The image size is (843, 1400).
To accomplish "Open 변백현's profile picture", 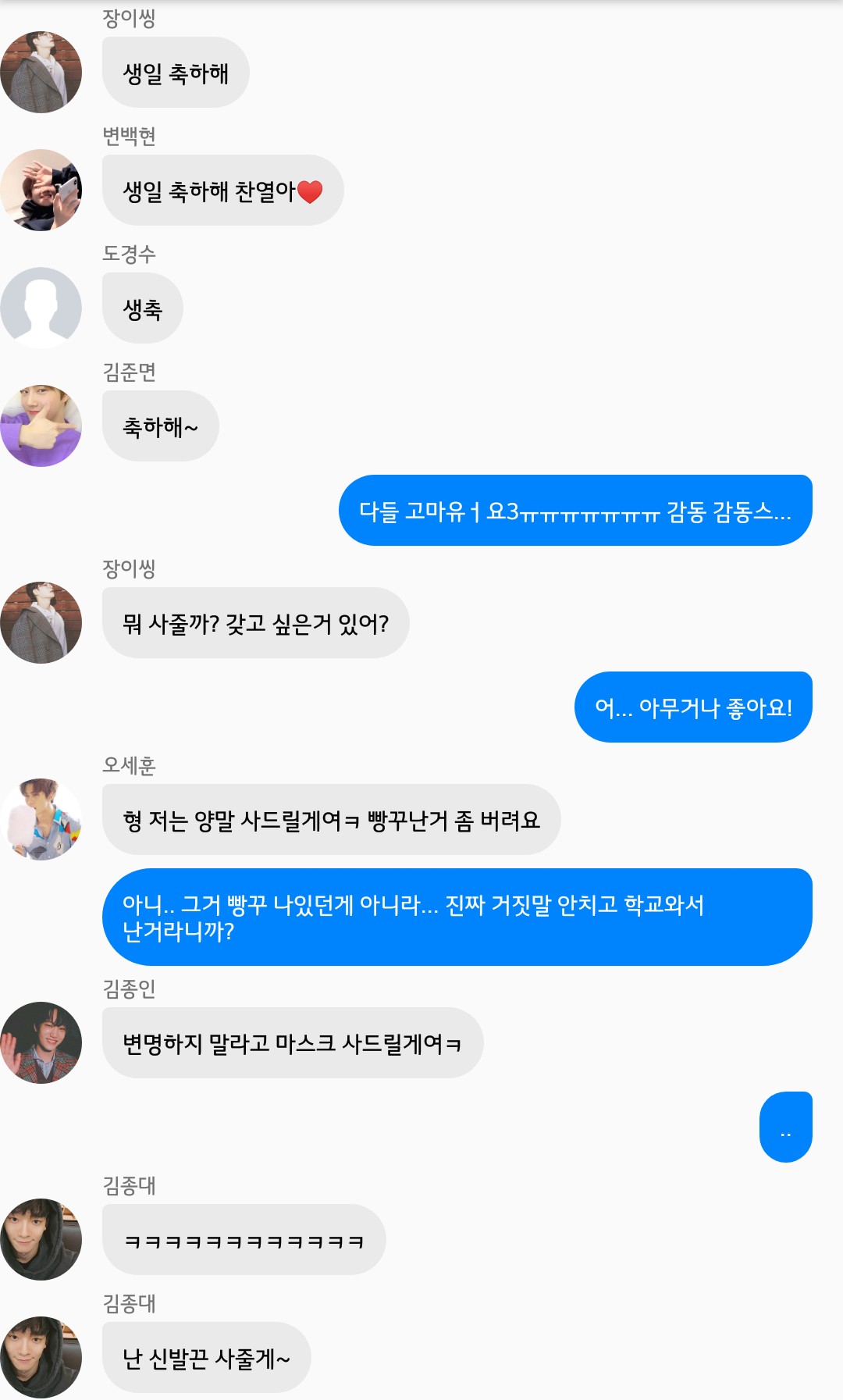I will pyautogui.click(x=41, y=190).
